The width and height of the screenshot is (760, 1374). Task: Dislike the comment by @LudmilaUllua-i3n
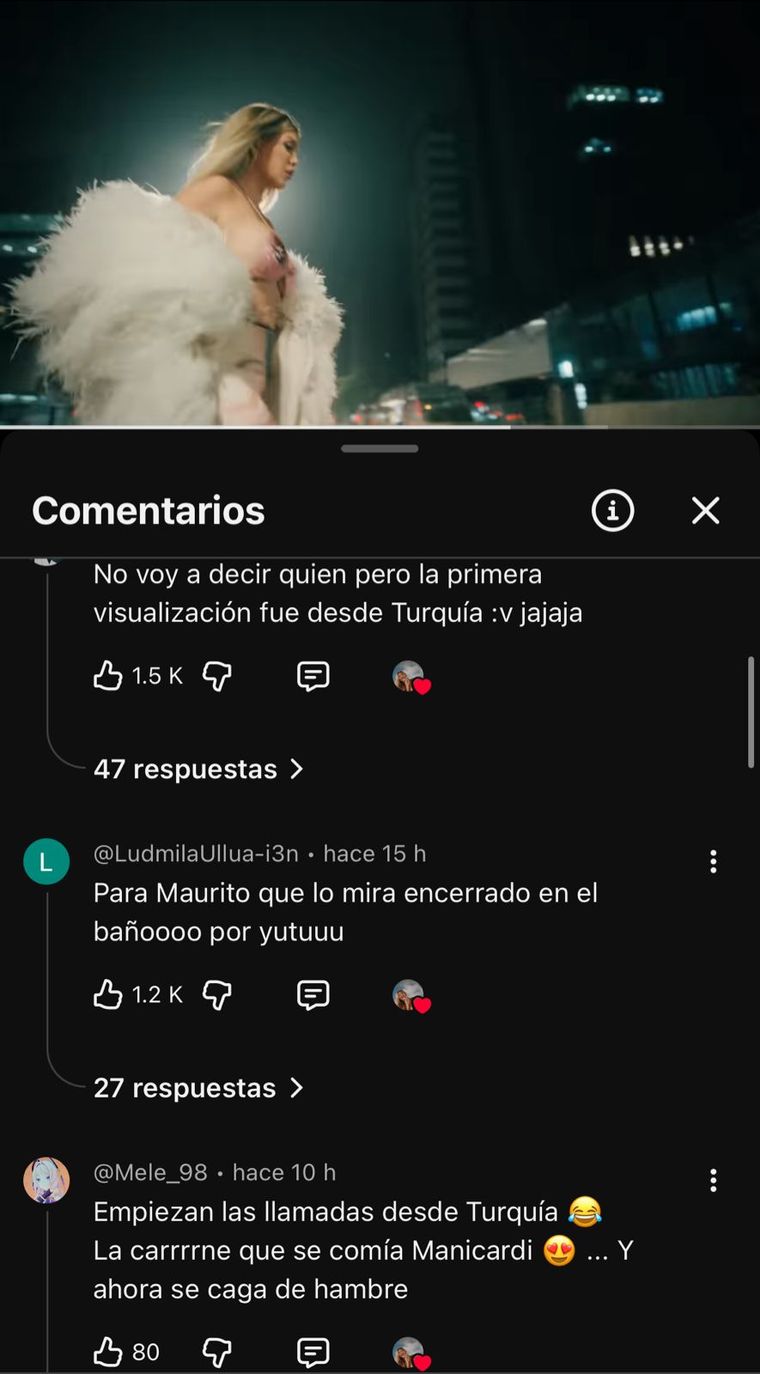(x=217, y=994)
